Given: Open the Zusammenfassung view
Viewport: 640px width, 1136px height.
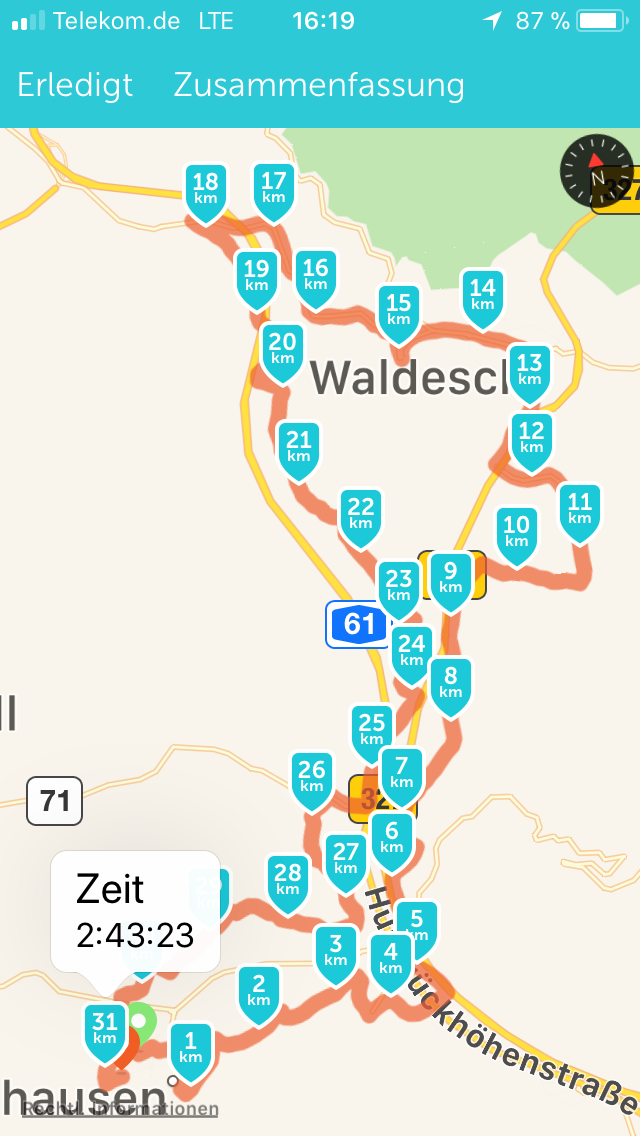Looking at the screenshot, I should coord(319,85).
